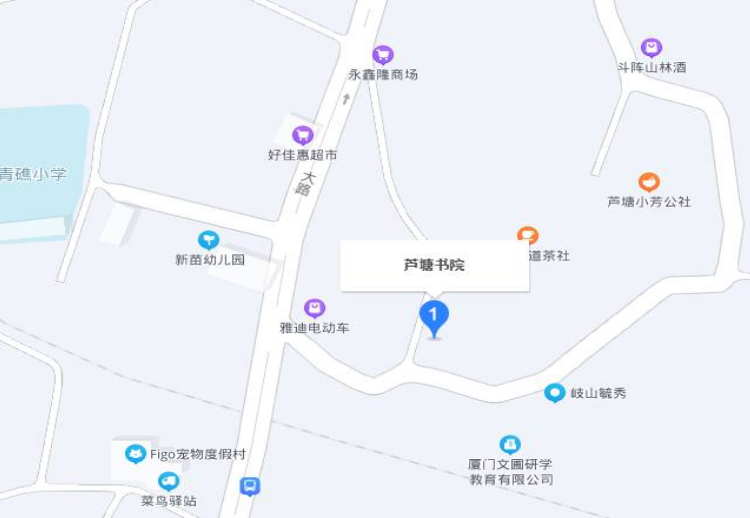
Task: Select the 芦塘小芳公社 restaurant marker
Action: pyautogui.click(x=649, y=182)
